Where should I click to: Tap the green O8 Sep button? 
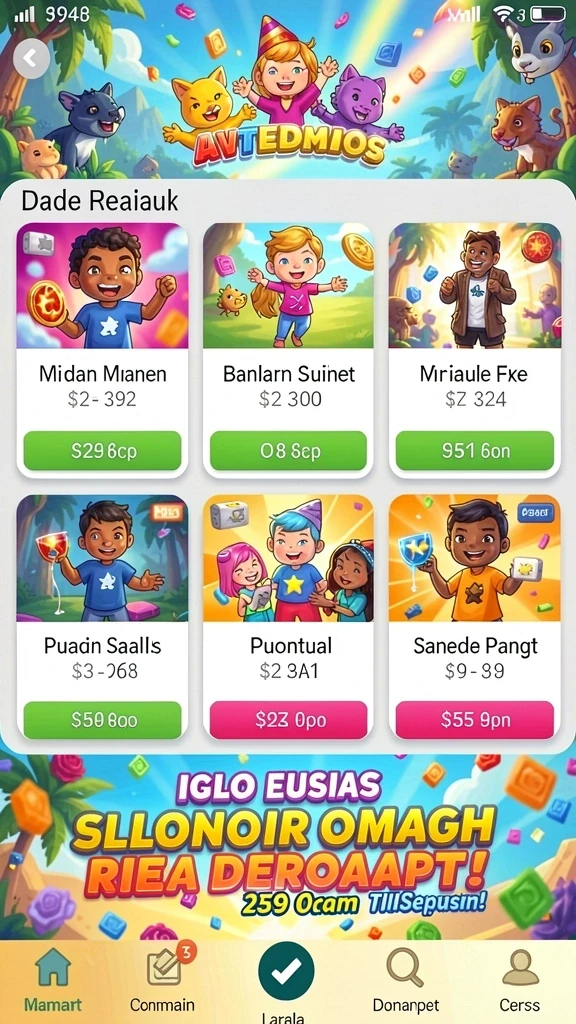click(x=288, y=451)
